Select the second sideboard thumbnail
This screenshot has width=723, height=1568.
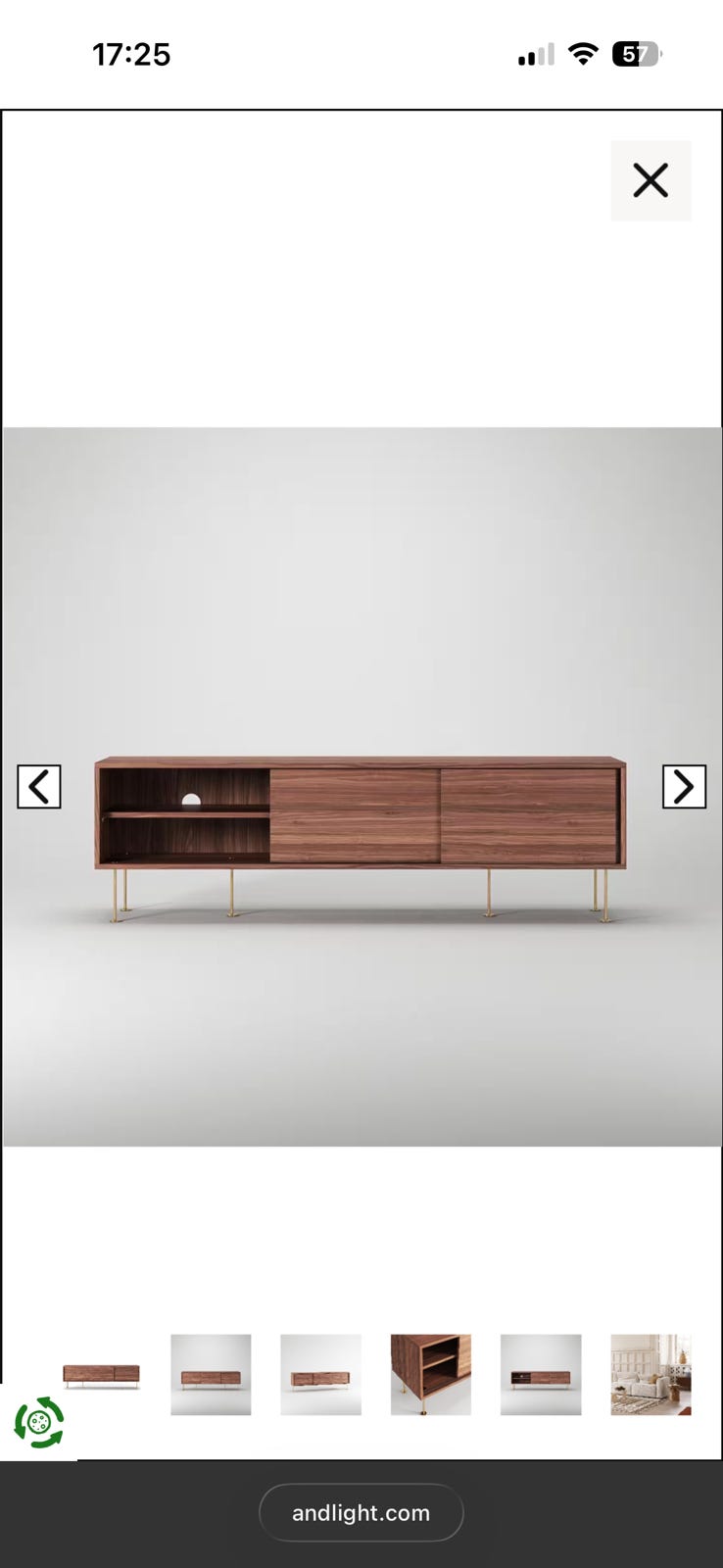[211, 1375]
